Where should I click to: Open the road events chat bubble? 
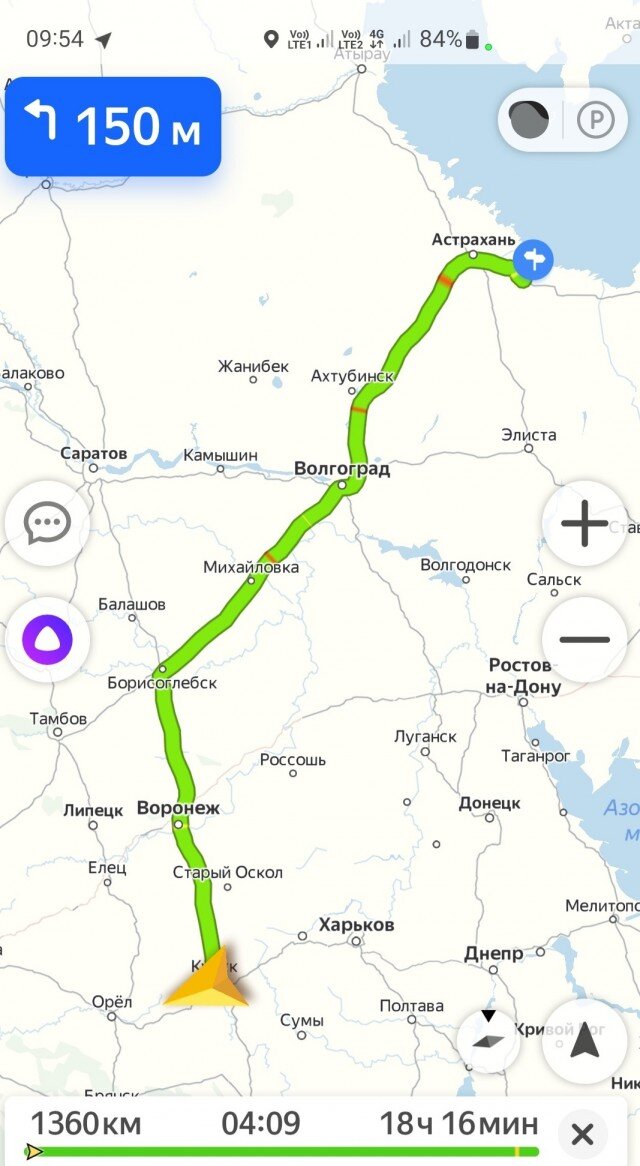[48, 524]
